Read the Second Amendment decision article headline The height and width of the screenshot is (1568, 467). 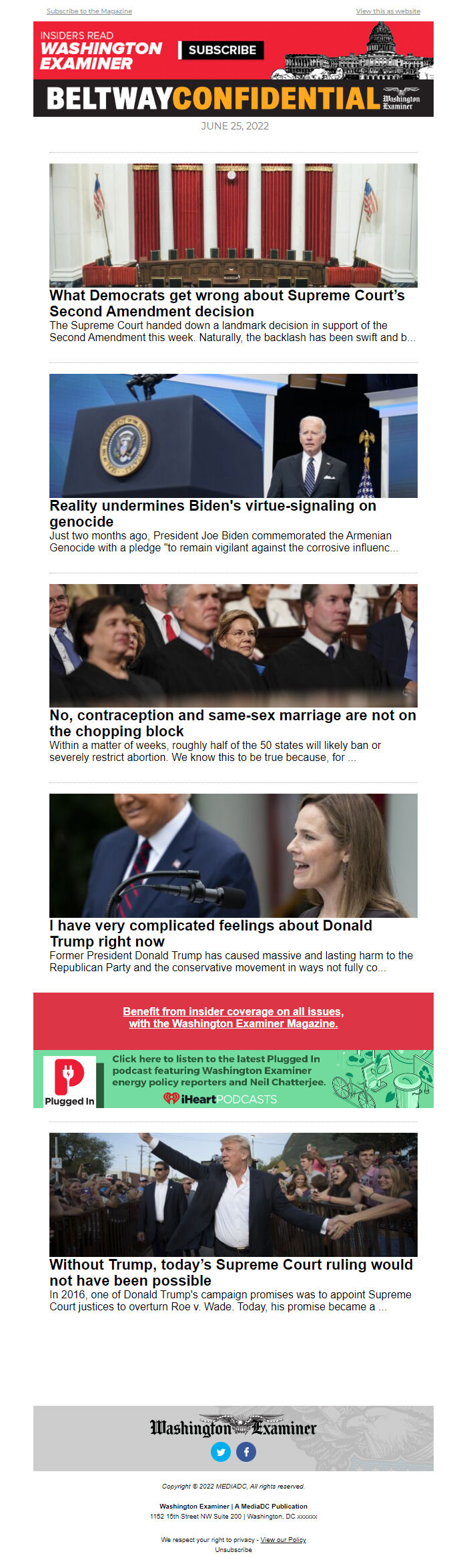(x=227, y=303)
